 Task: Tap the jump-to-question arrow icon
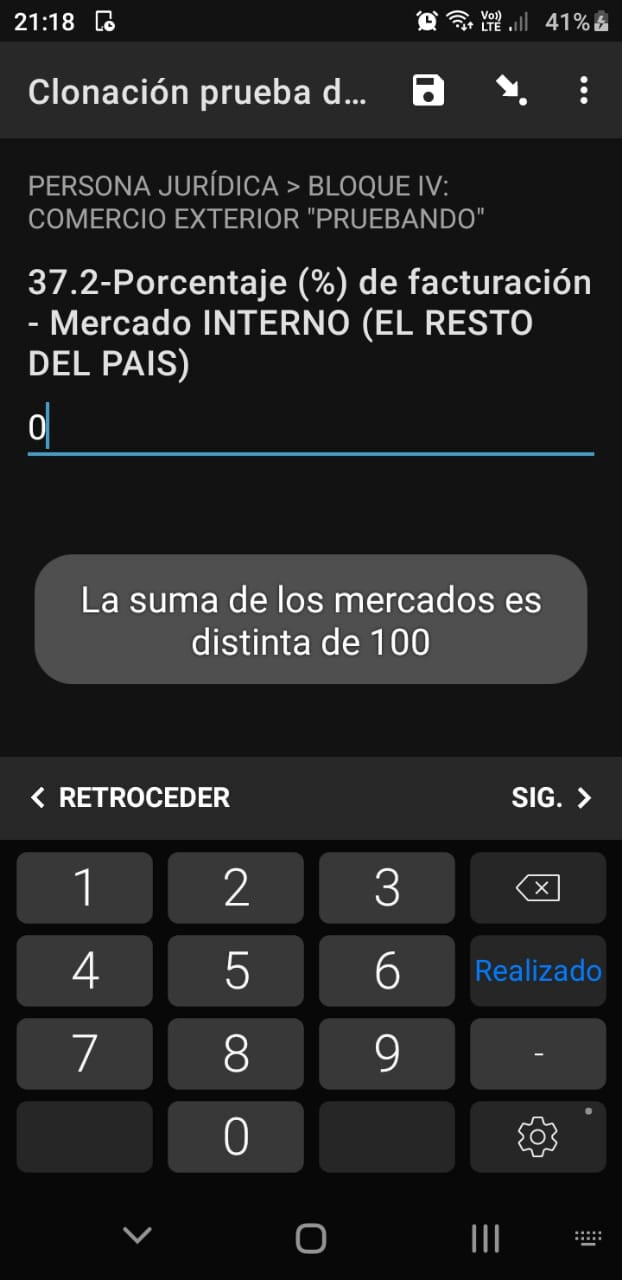(x=512, y=91)
